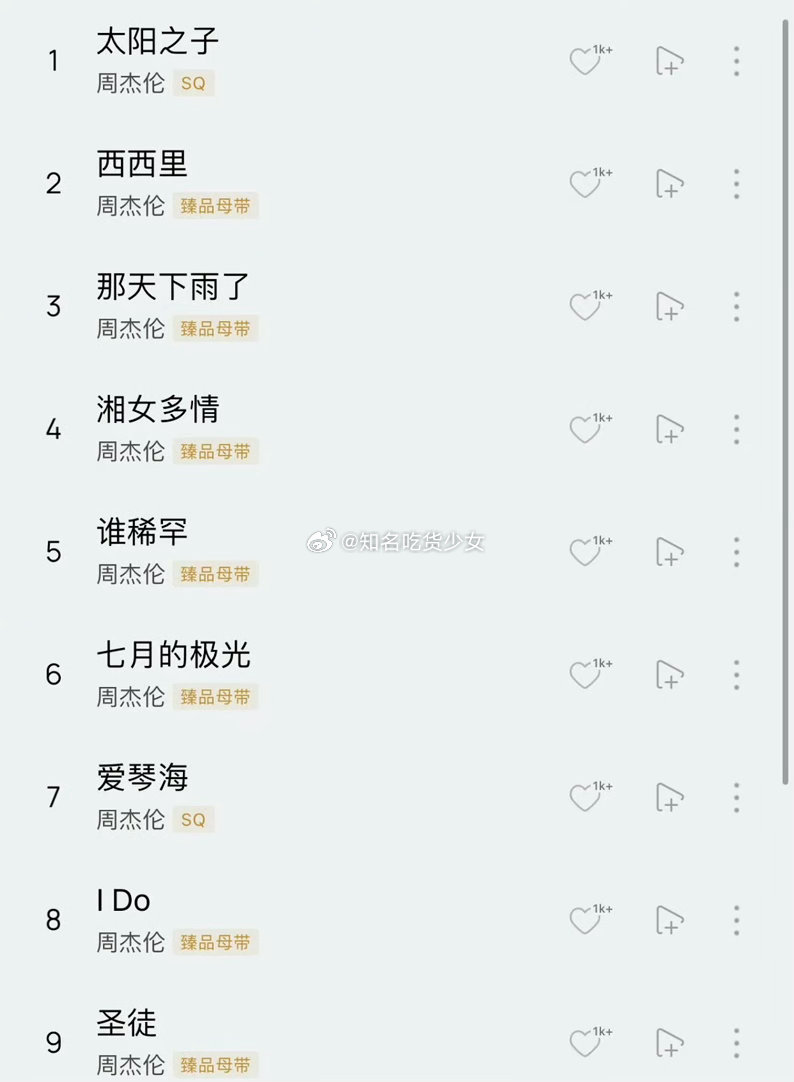Favorite the song 湘女多情
The image size is (794, 1082).
pyautogui.click(x=585, y=430)
